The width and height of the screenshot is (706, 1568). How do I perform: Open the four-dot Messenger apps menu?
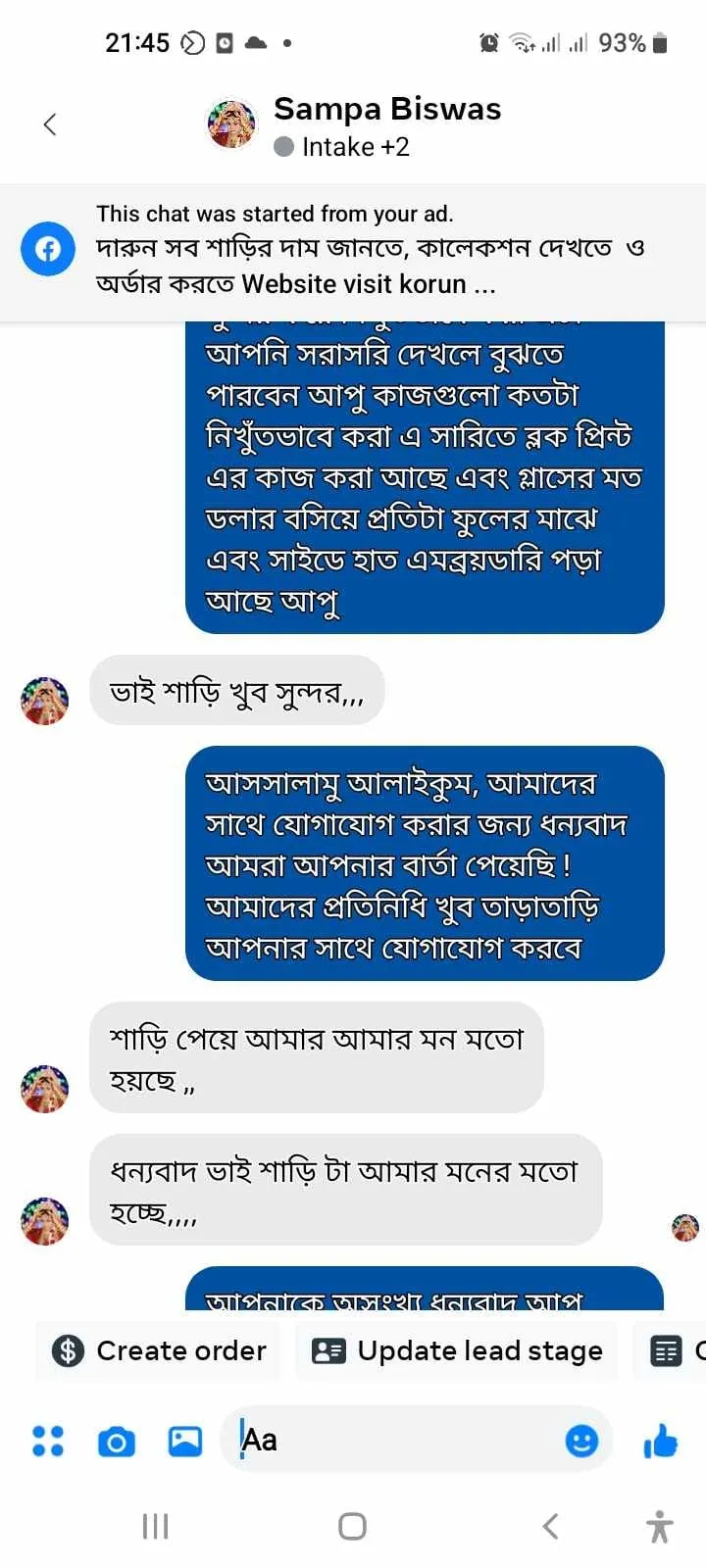[47, 1441]
